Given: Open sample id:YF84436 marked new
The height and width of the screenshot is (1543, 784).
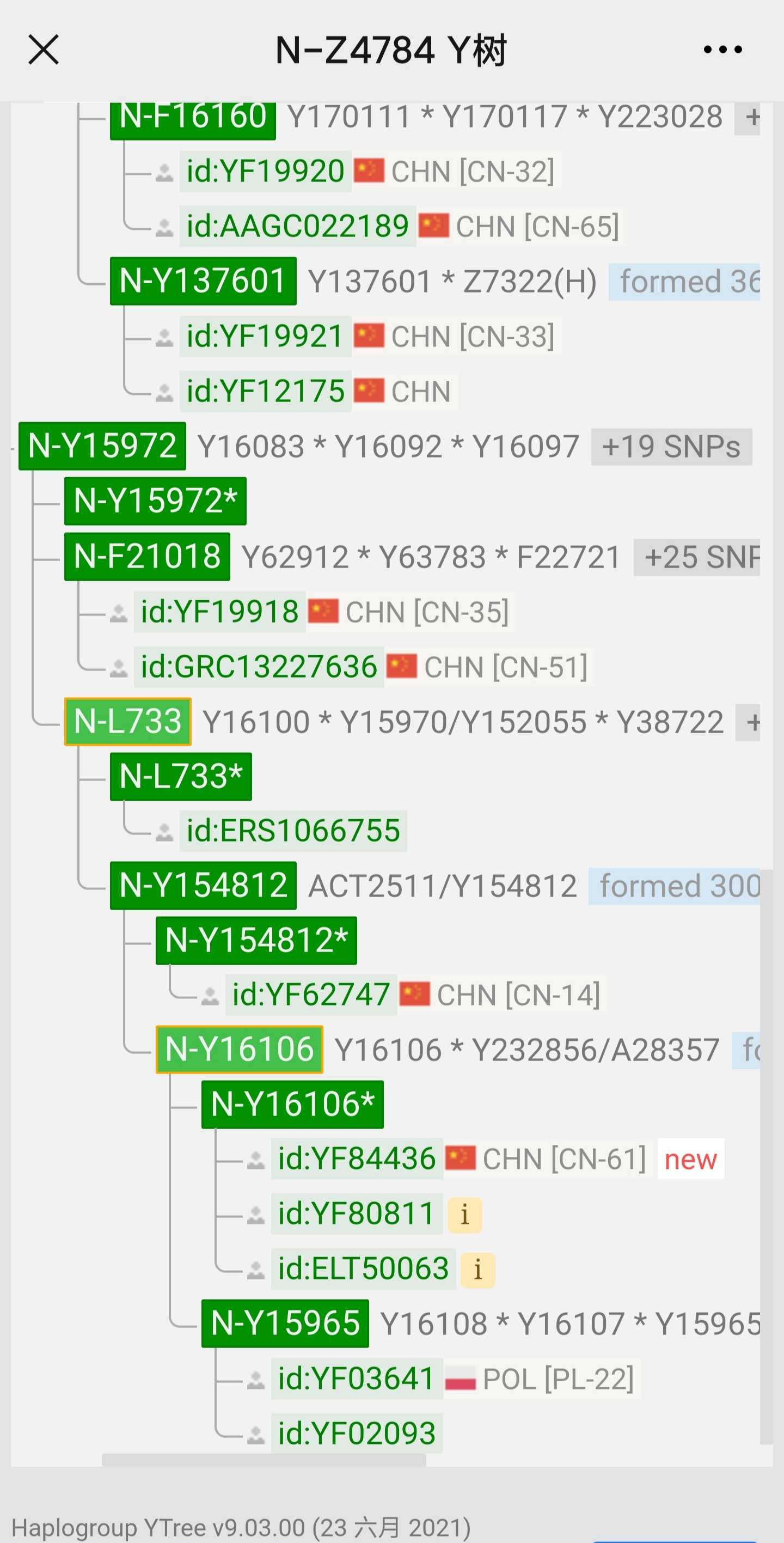Looking at the screenshot, I should (357, 1159).
